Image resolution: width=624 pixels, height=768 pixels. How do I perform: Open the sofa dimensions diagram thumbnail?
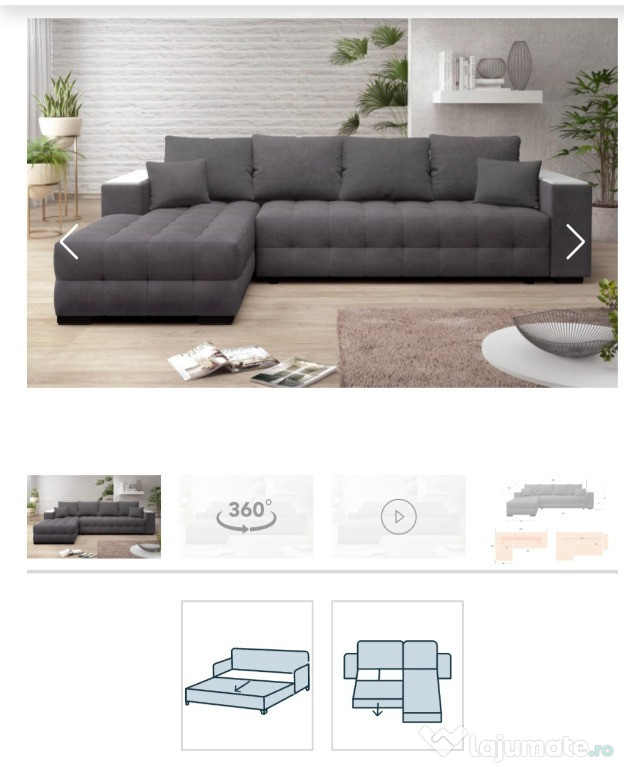[x=550, y=518]
